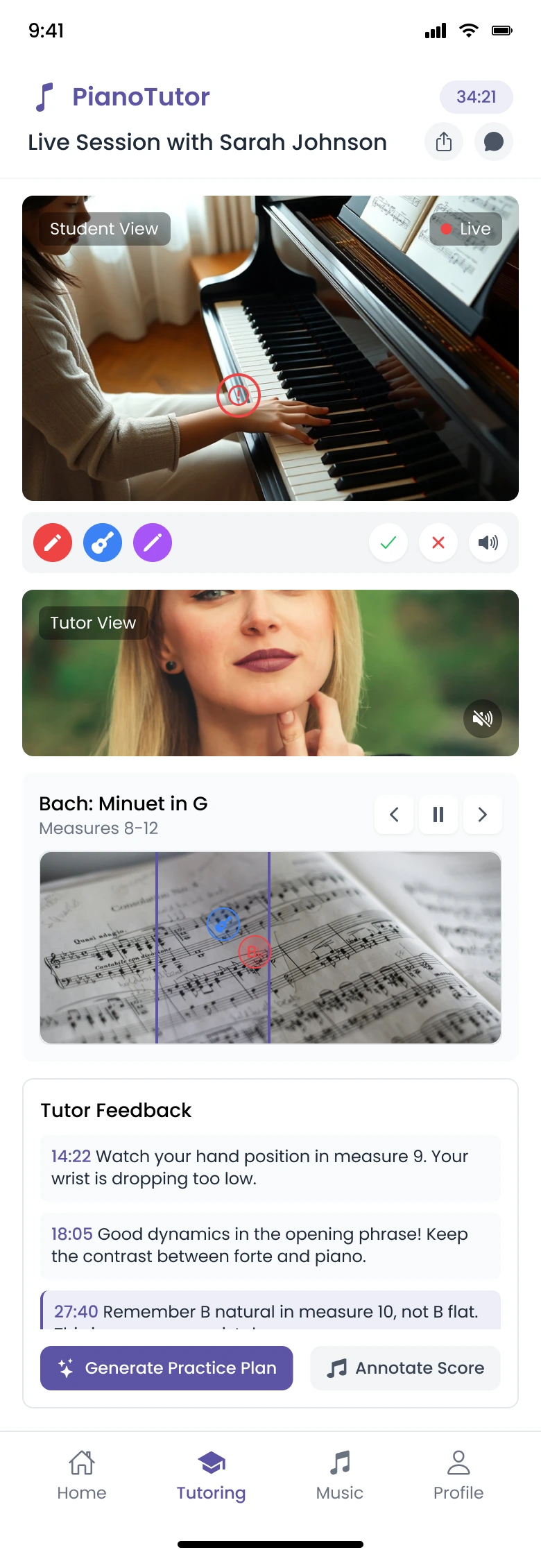
Task: Select the red pencil annotation tool
Action: [x=53, y=543]
